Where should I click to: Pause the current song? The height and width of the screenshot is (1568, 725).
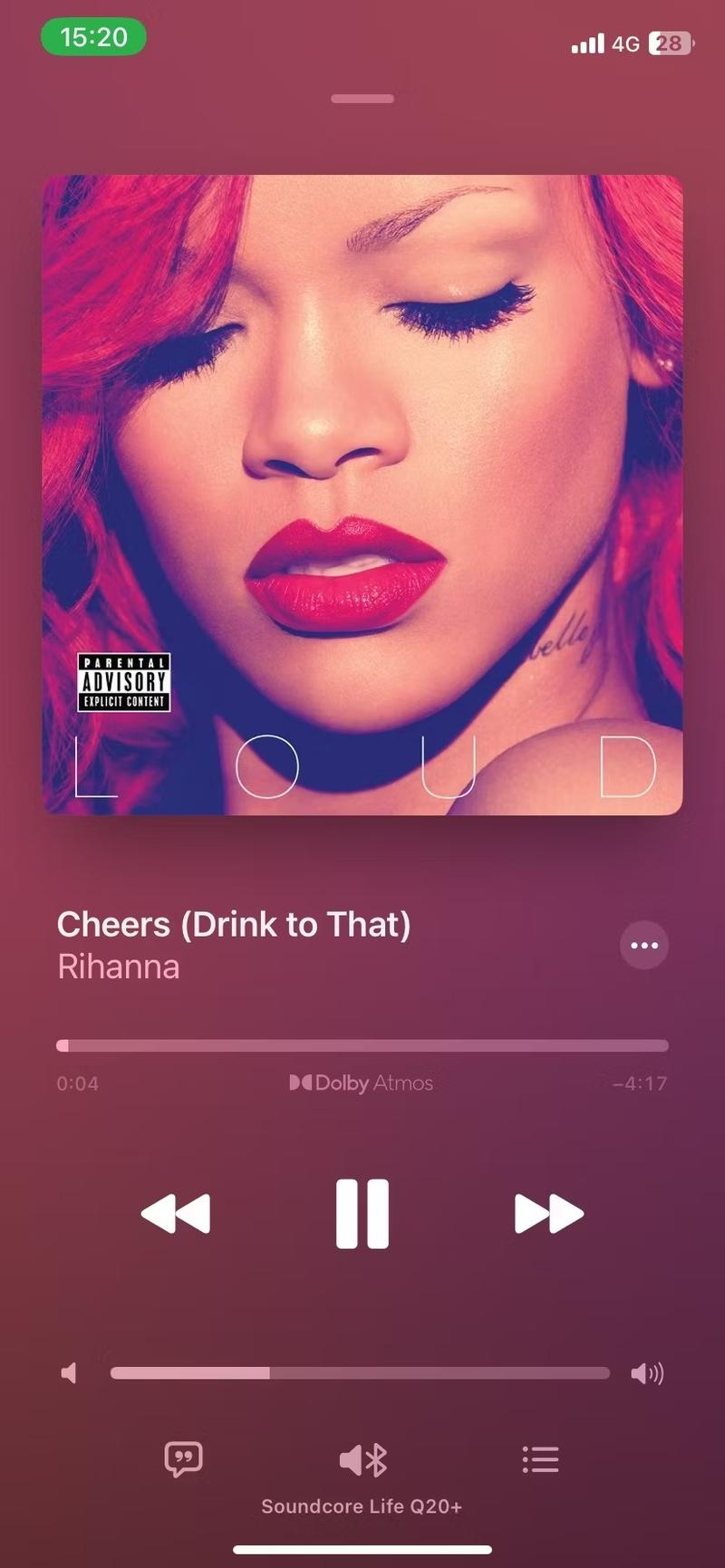362,1214
